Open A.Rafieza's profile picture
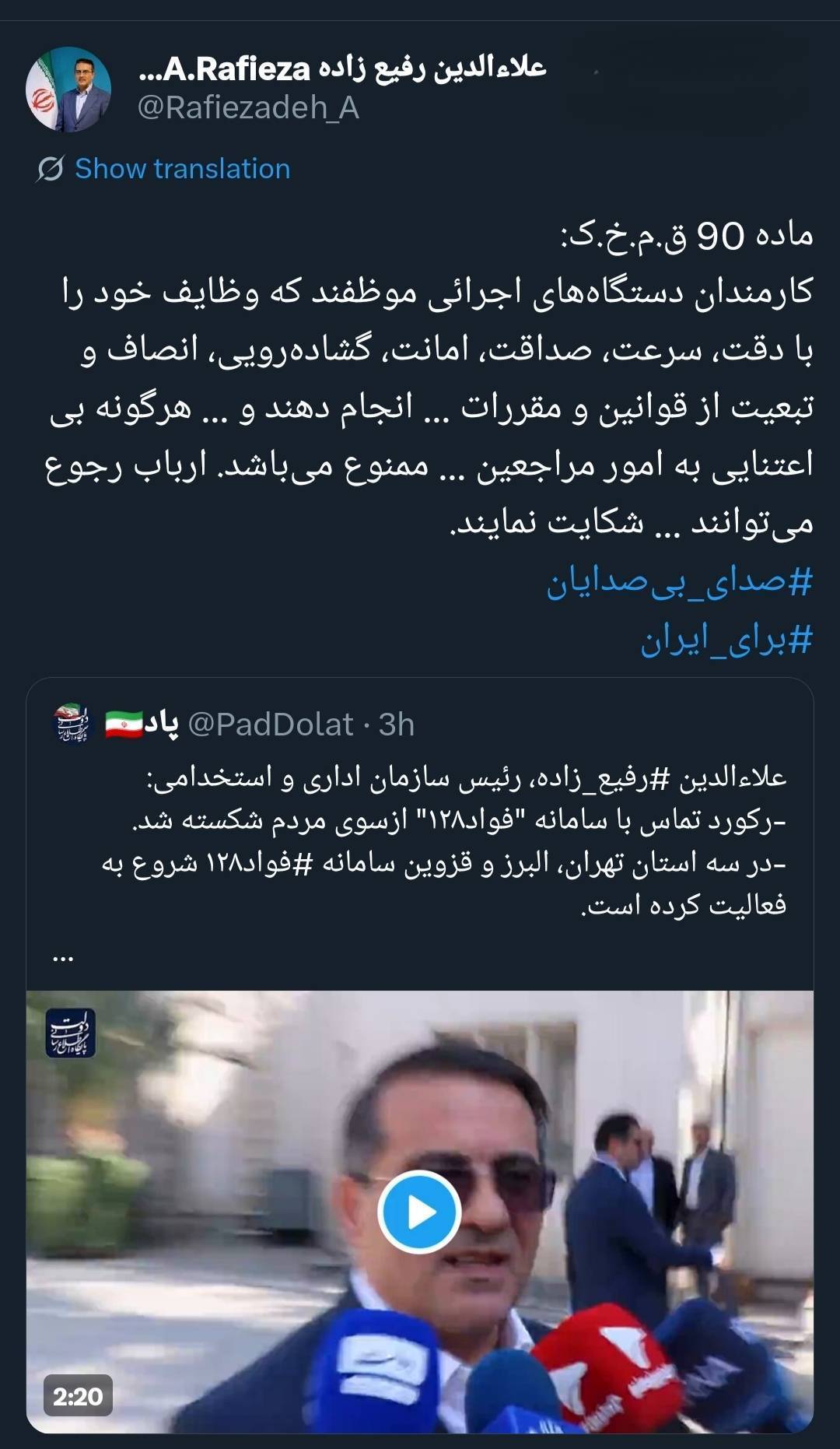This screenshot has height=1449, width=840. tap(68, 89)
